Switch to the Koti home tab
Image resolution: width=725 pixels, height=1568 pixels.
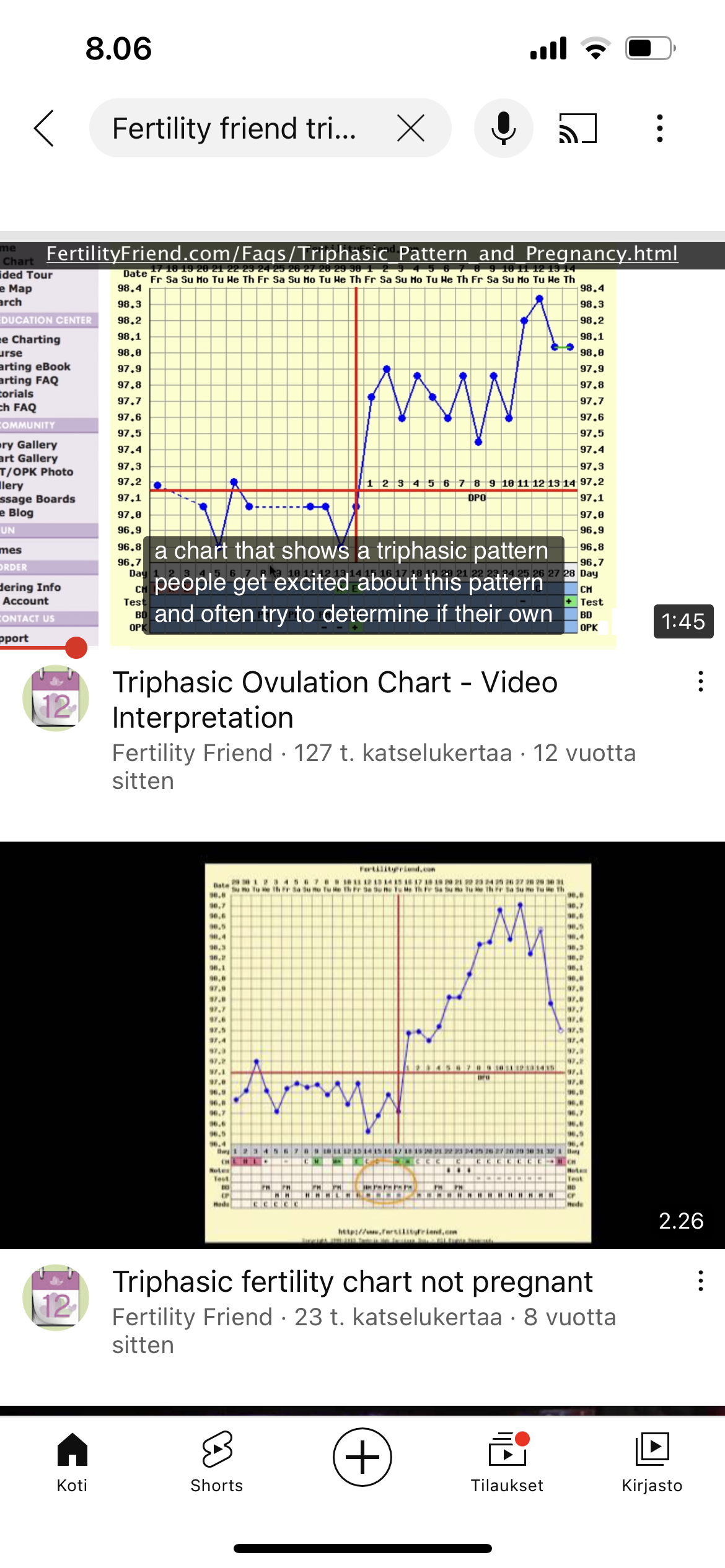72,1461
